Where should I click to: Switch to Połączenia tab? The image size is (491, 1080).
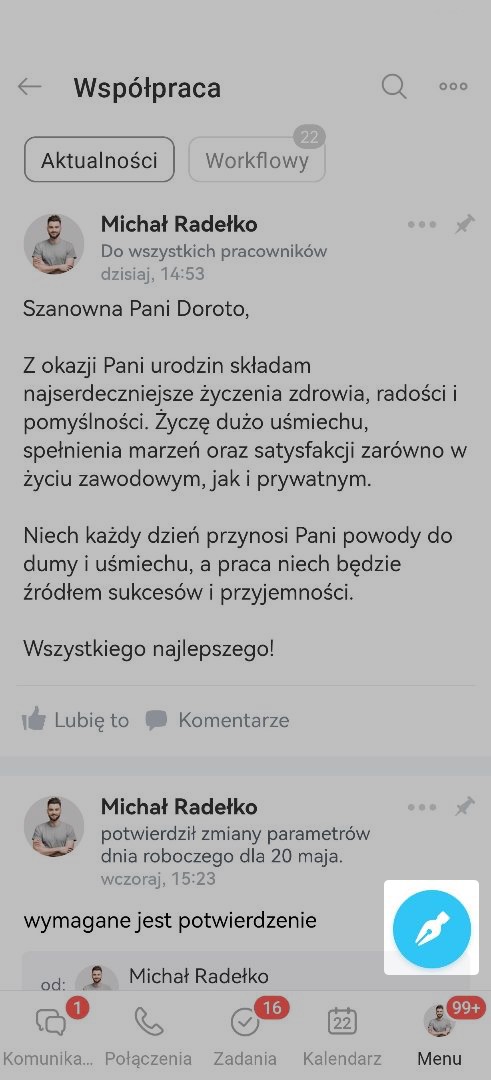coord(148,1035)
